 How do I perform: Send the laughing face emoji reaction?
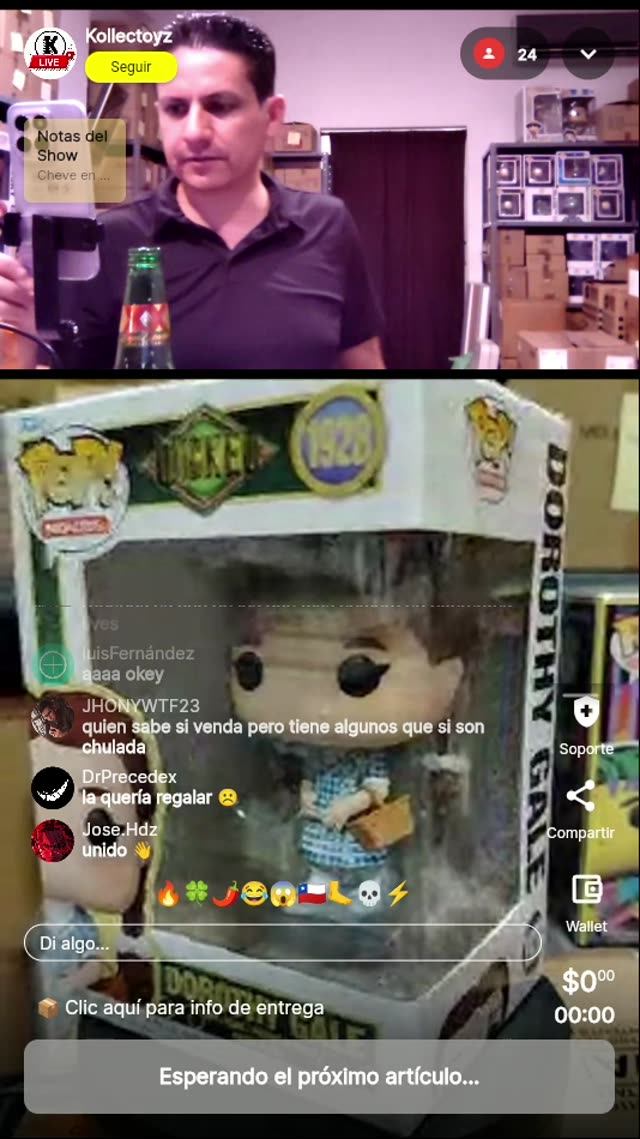click(254, 894)
